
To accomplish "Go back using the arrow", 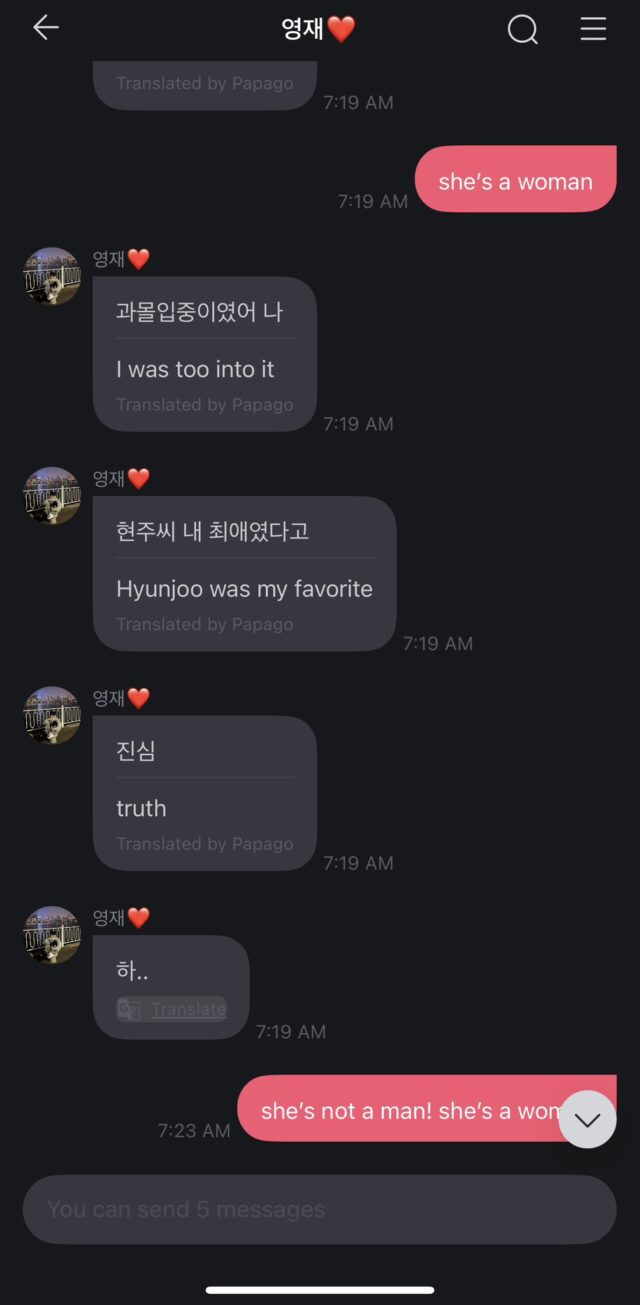I will pos(46,28).
